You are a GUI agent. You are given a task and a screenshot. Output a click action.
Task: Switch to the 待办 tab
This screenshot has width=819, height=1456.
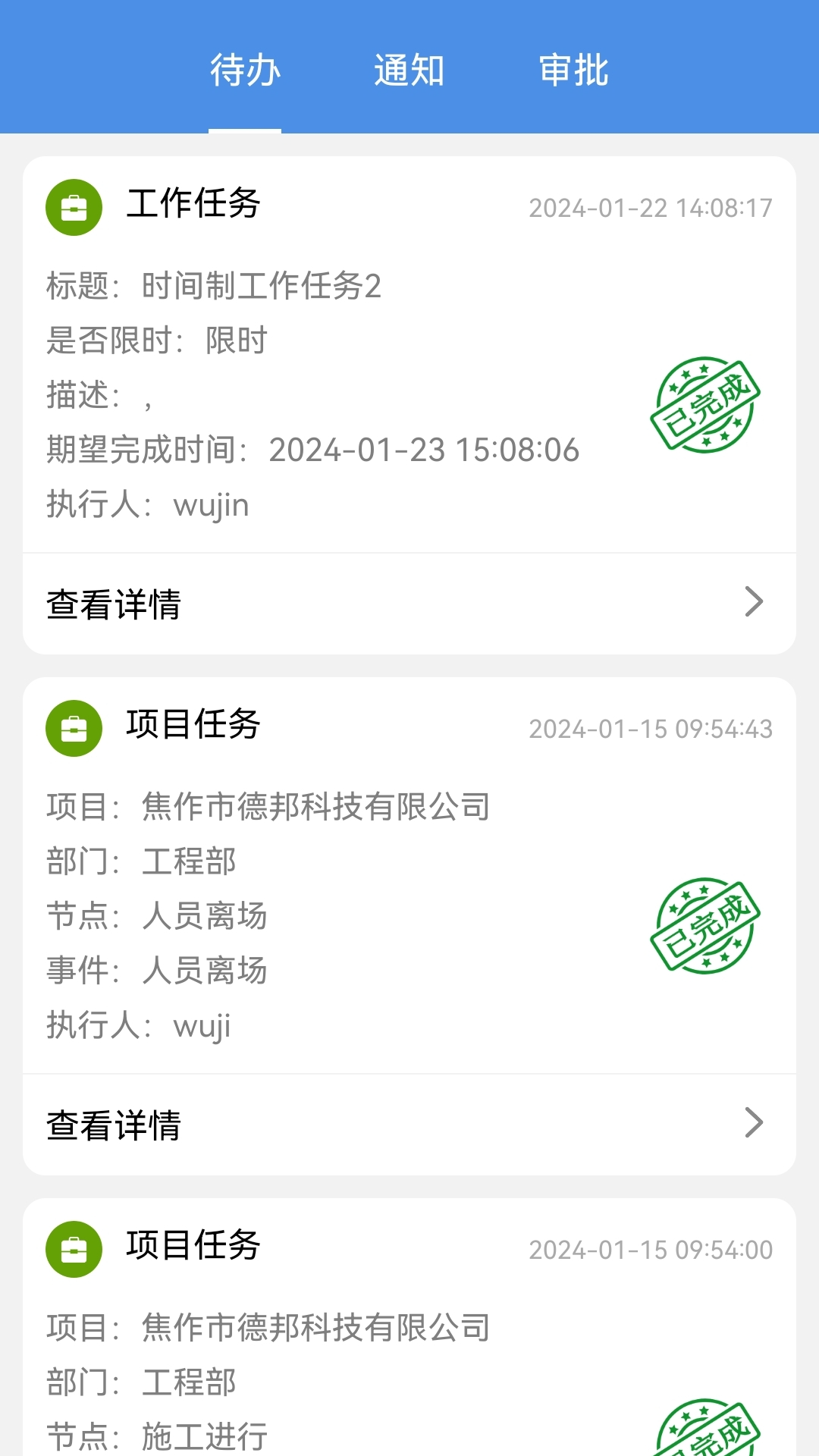click(x=245, y=71)
